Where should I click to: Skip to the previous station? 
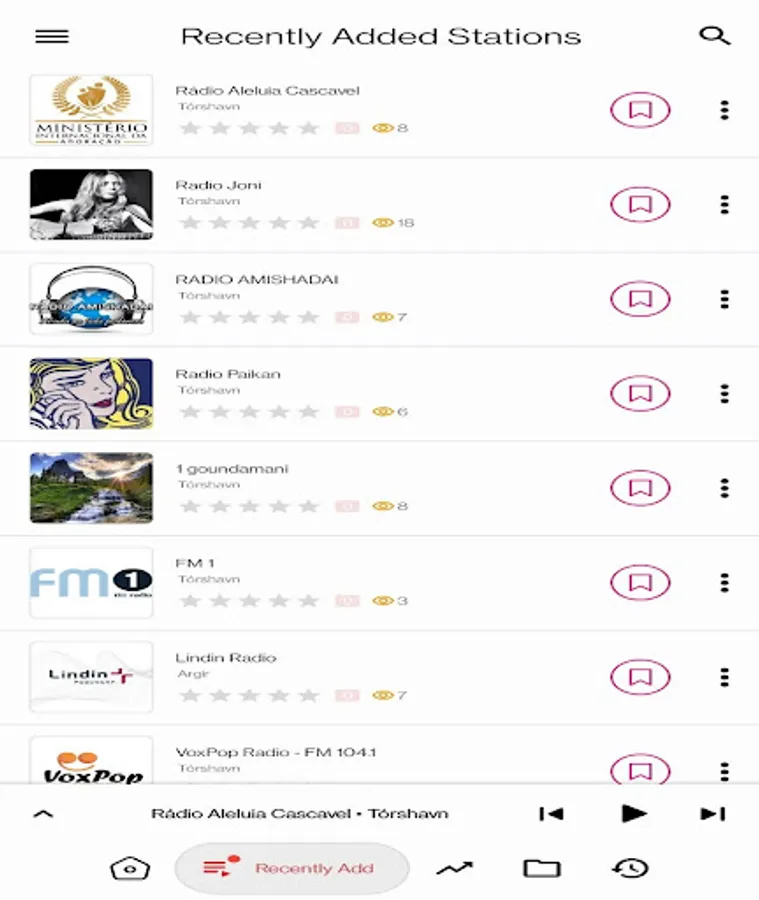click(551, 814)
